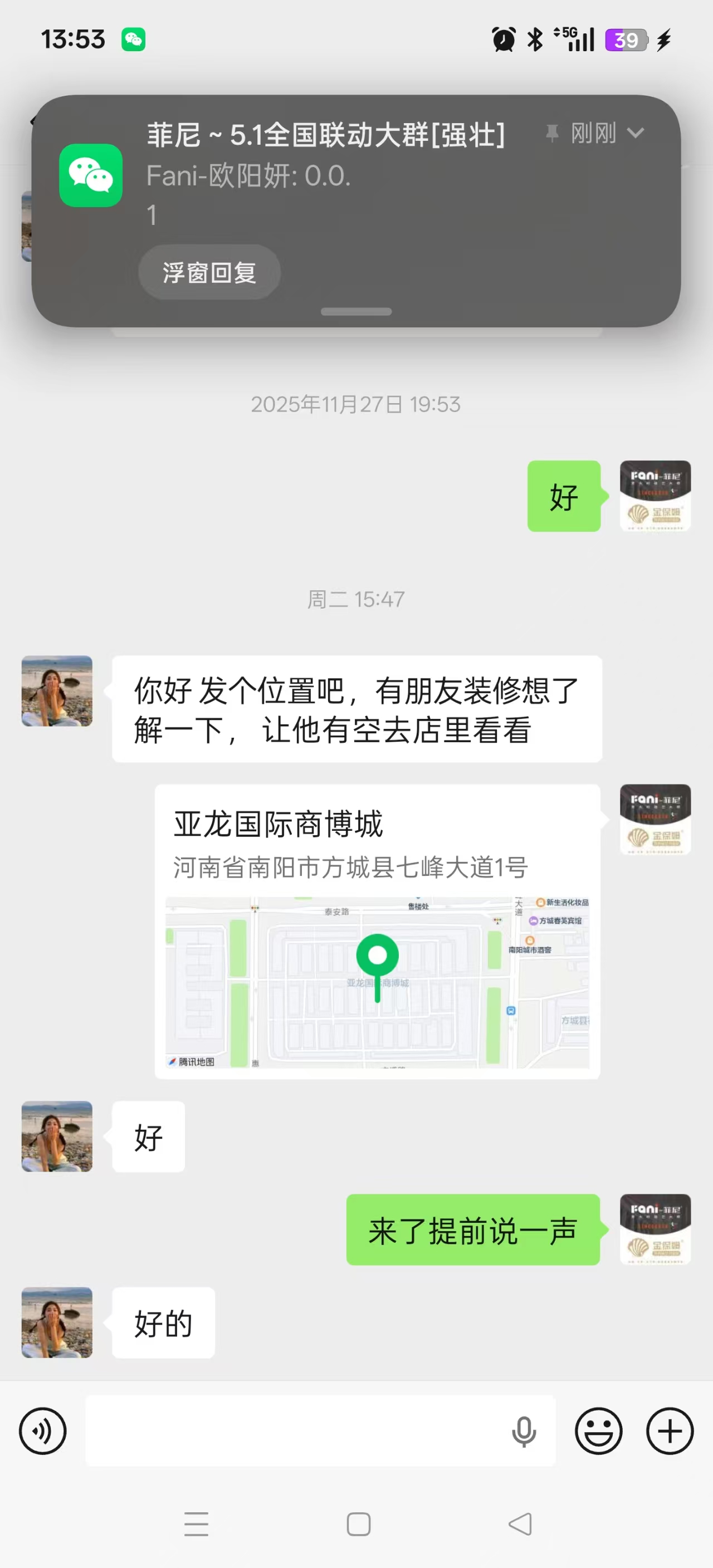
Task: Focus the message text field
Action: click(292, 1430)
